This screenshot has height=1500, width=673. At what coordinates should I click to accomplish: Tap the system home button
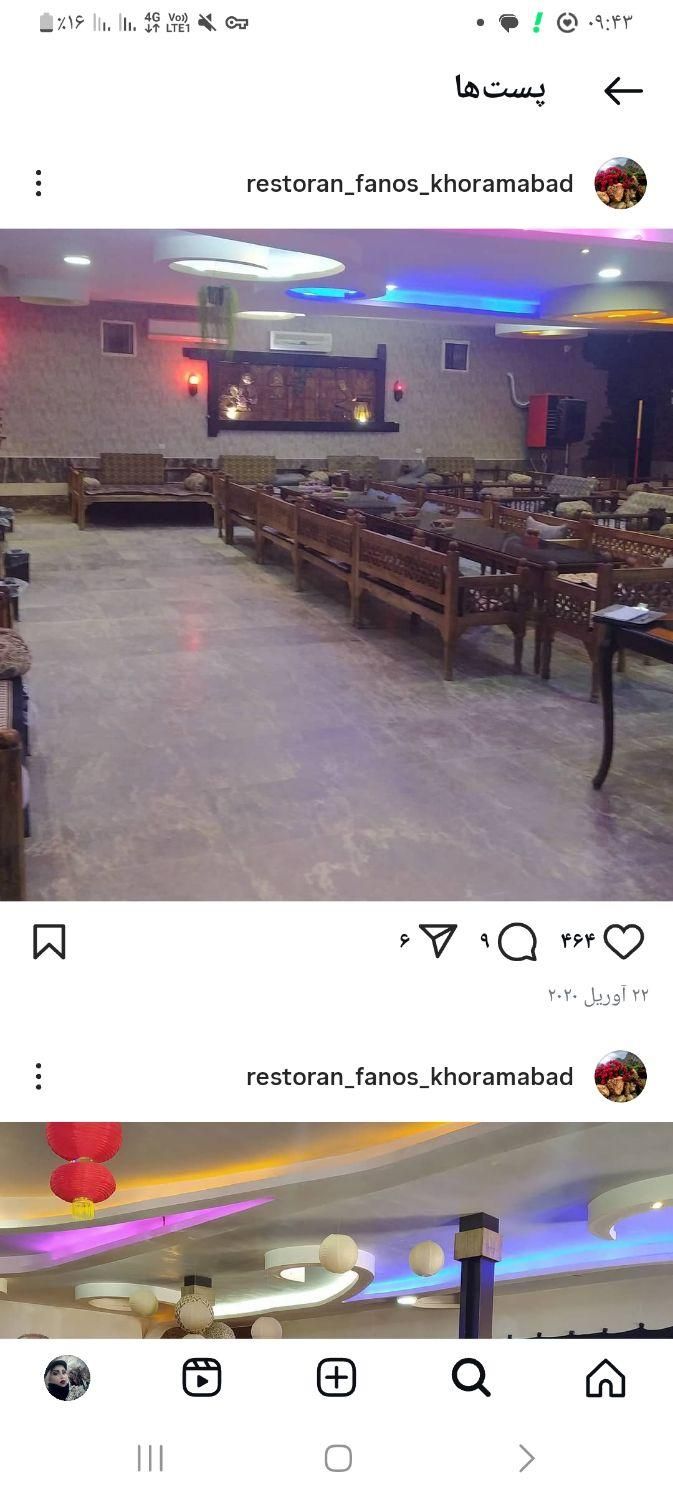(338, 1459)
